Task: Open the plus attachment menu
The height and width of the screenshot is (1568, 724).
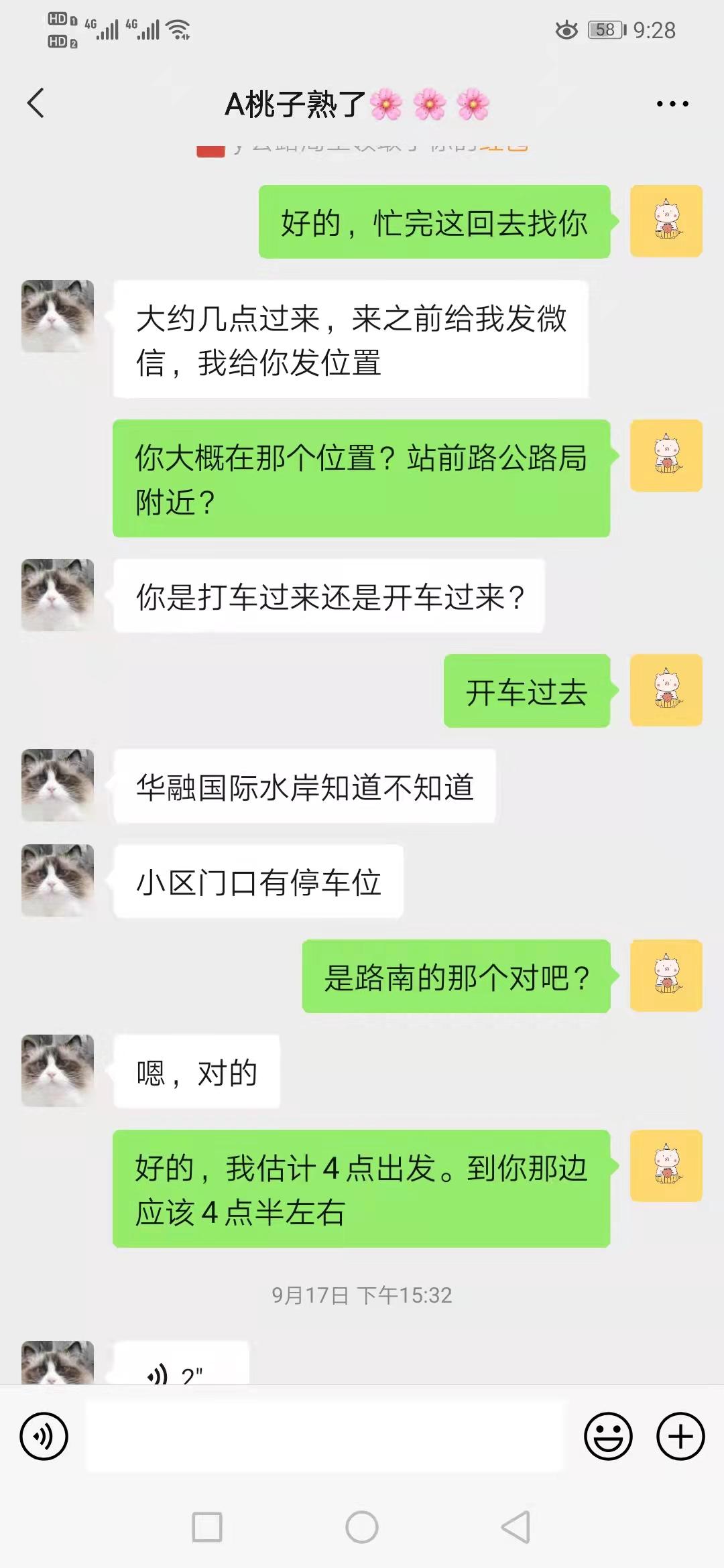Action: pyautogui.click(x=680, y=1437)
